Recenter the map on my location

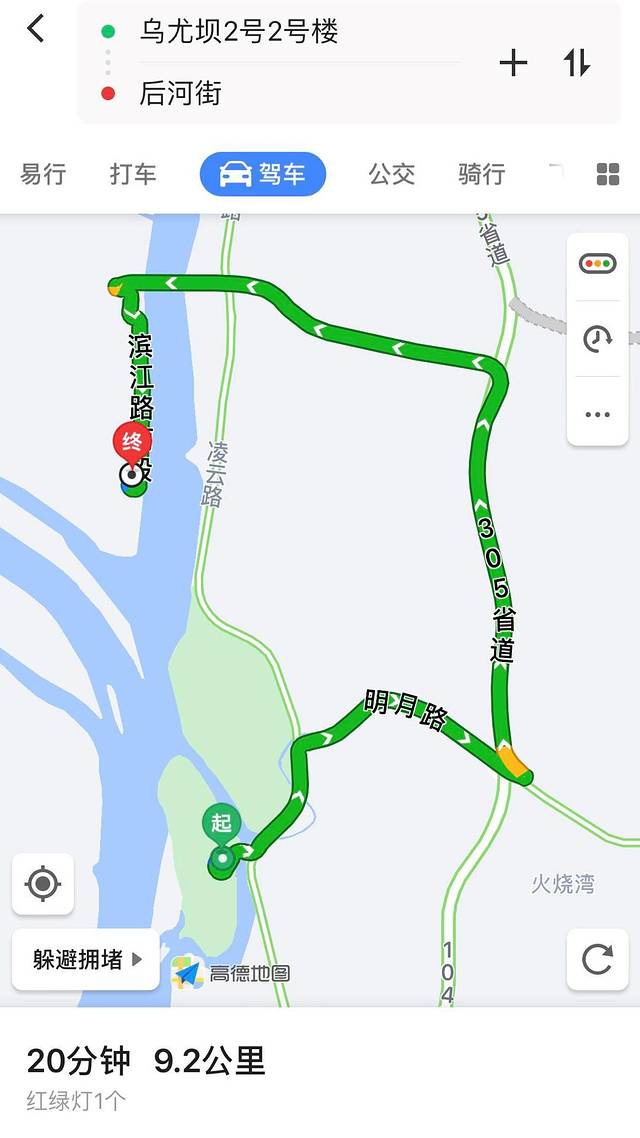[x=43, y=884]
